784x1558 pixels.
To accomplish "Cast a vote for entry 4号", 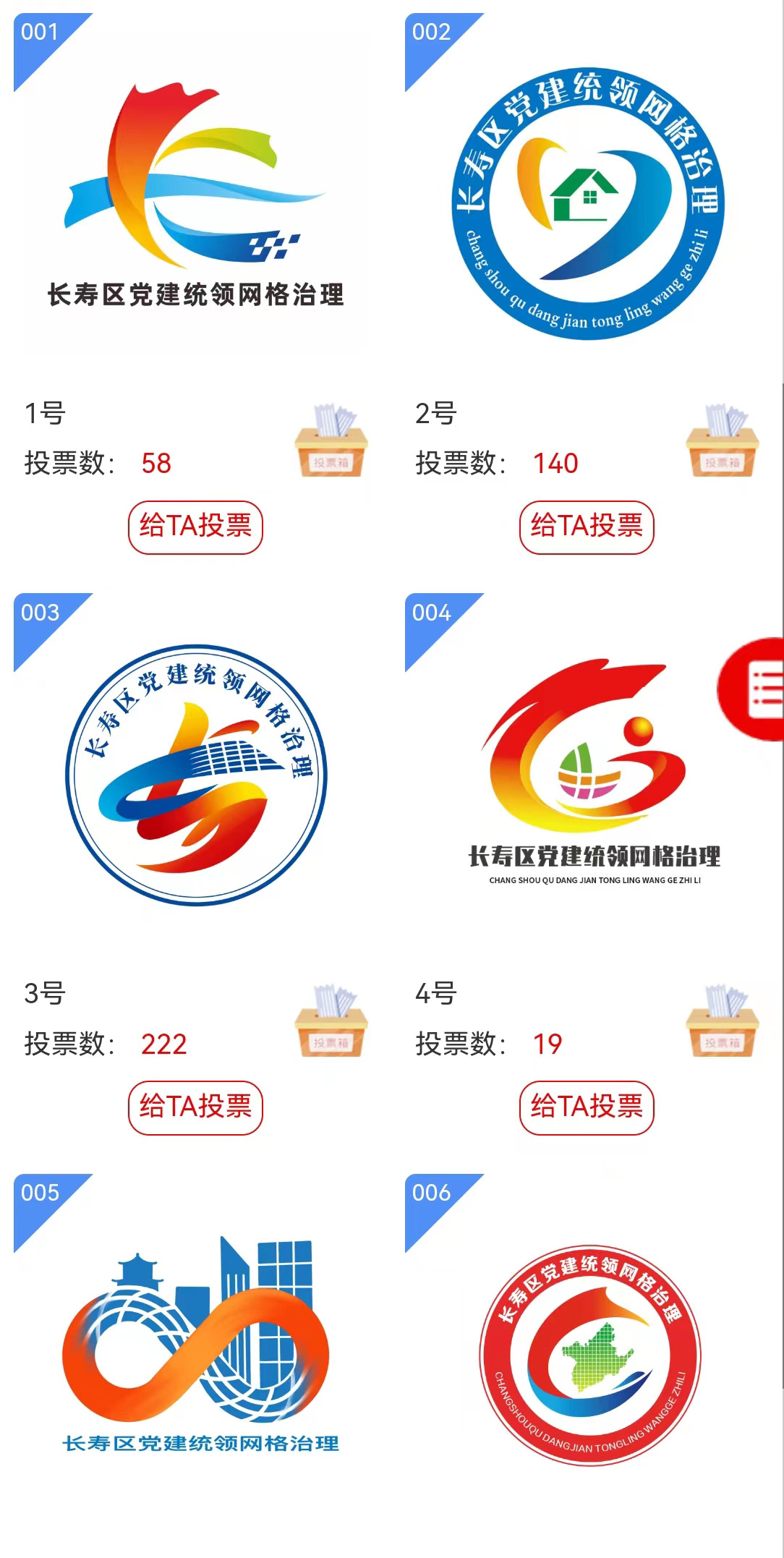I will click(587, 1107).
